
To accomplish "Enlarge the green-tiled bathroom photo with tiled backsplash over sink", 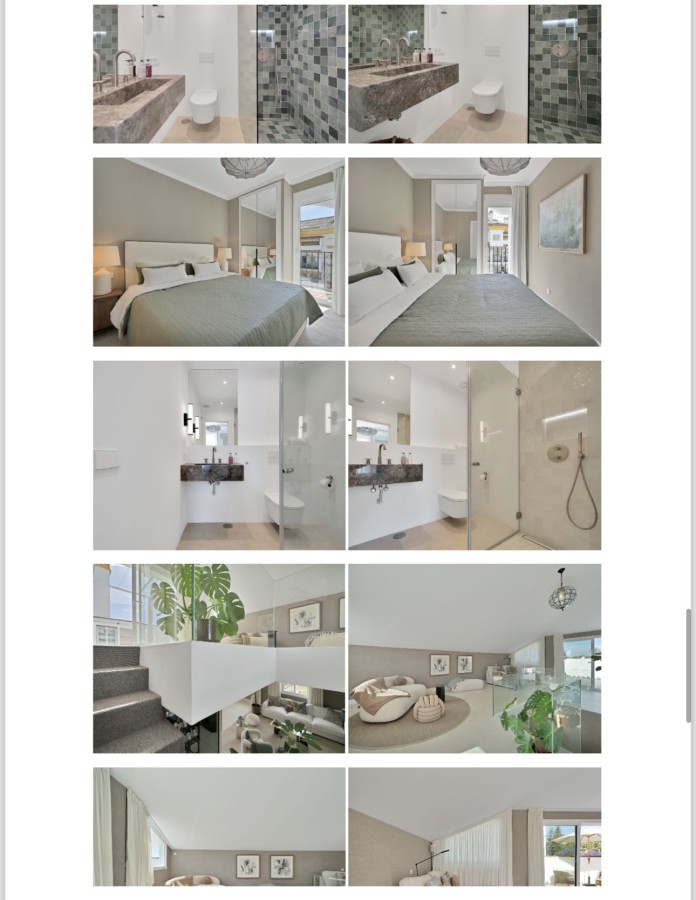I will pos(474,74).
